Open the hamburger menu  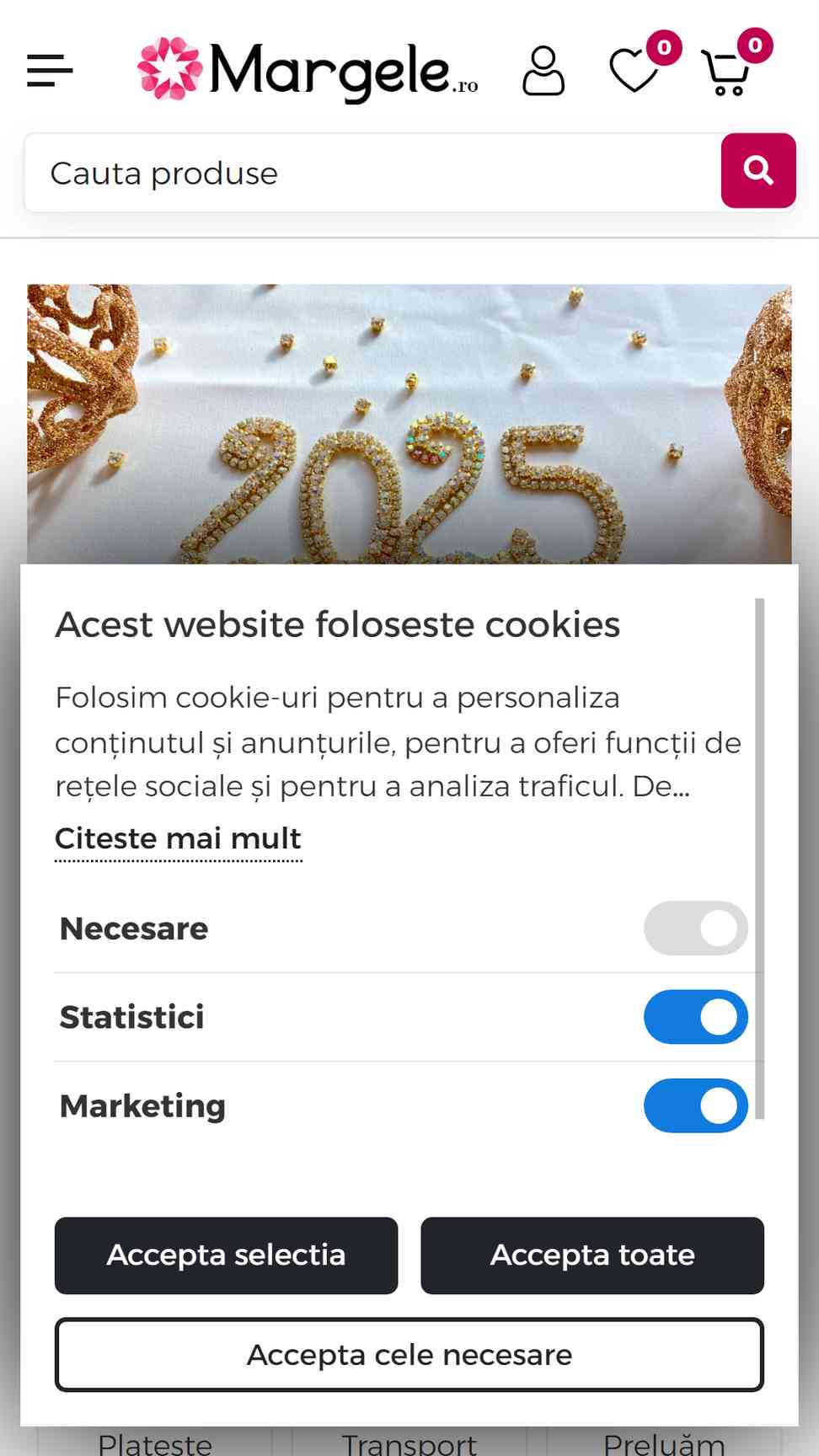[x=50, y=71]
